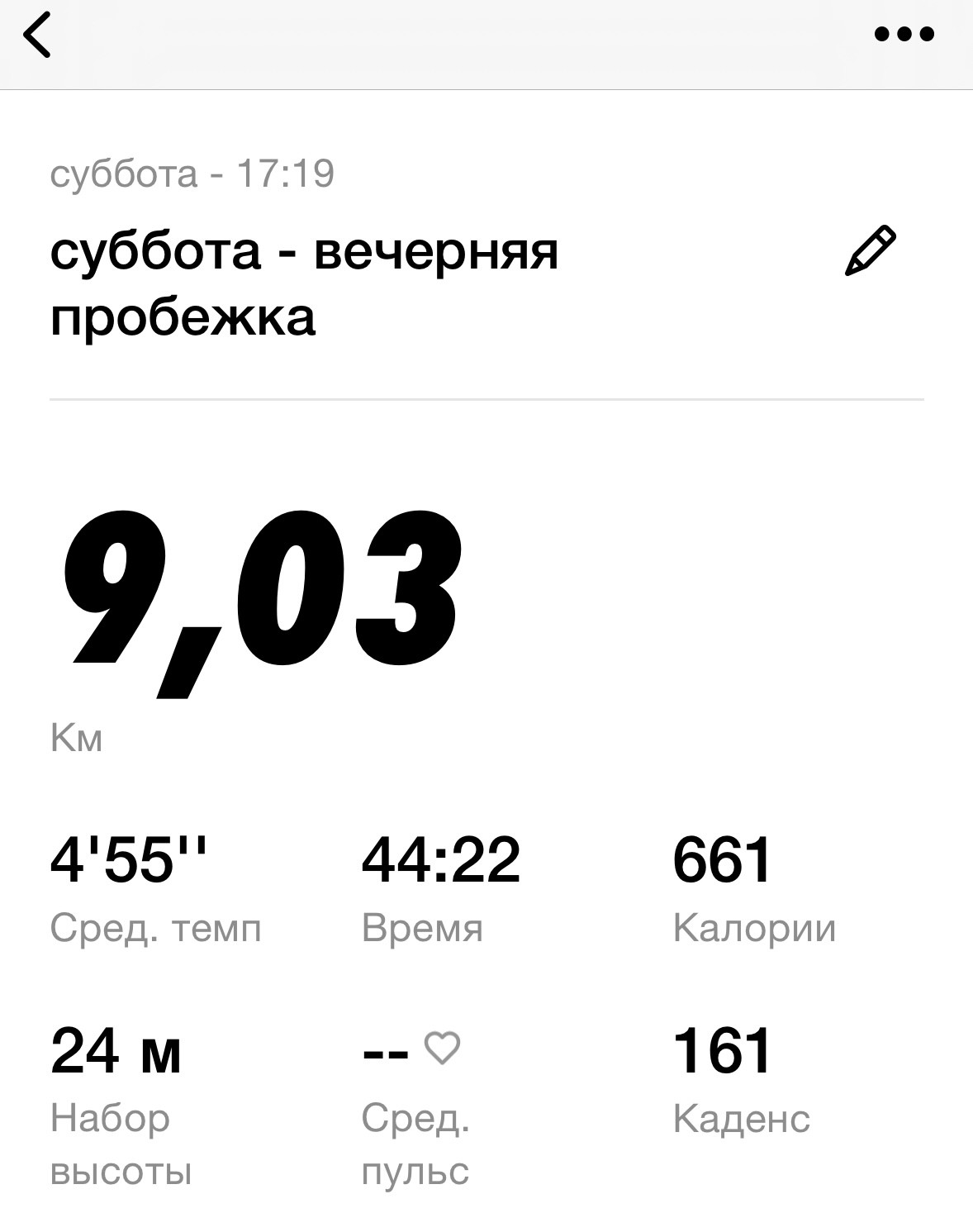Open the three-dot overflow menu

(x=904, y=34)
